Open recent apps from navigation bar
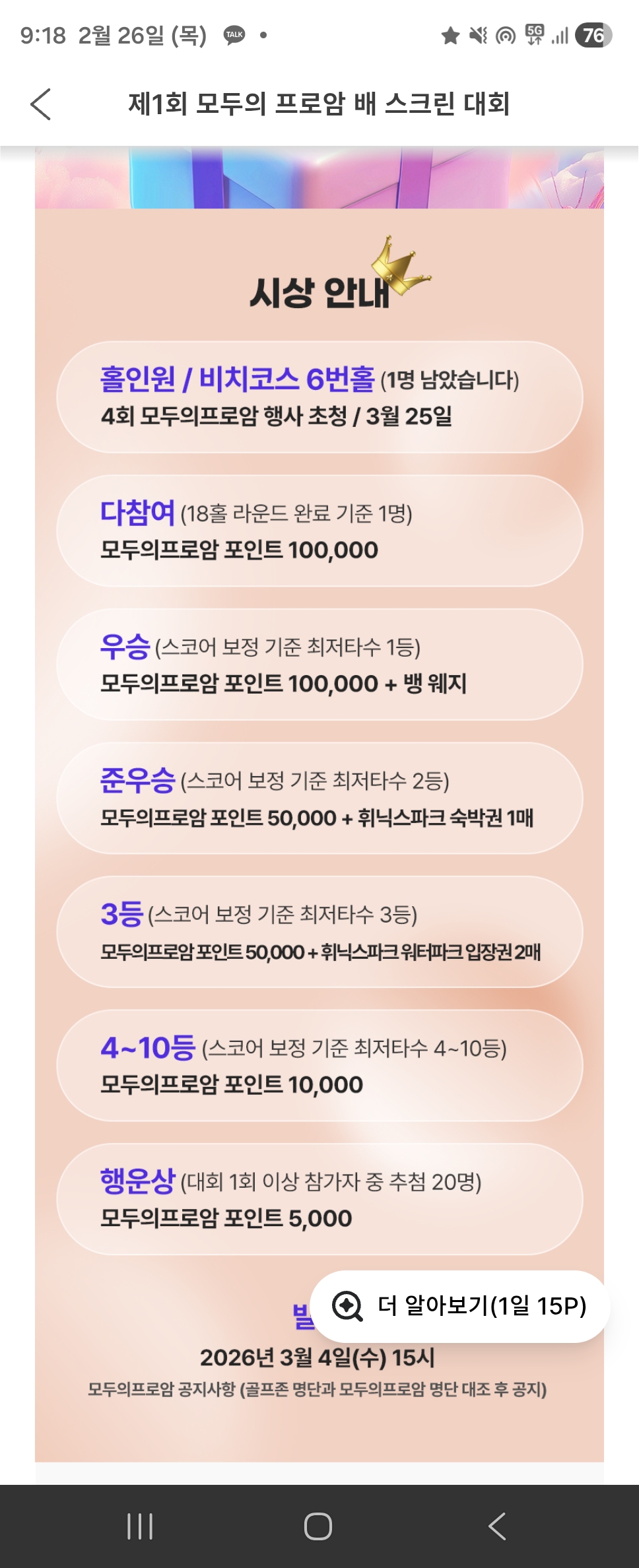 coord(140,1526)
